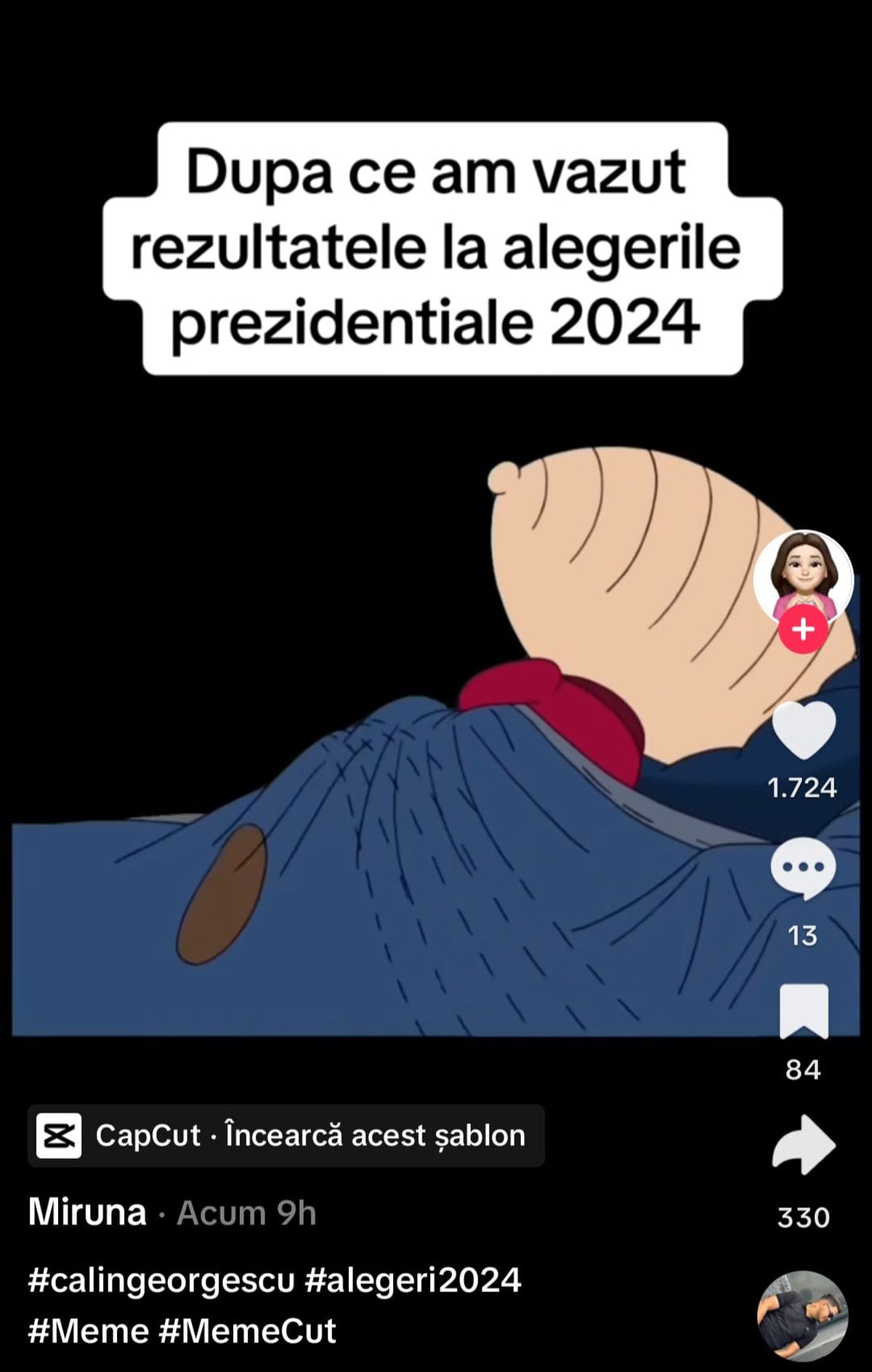Screen dimensions: 872x1372
Task: Share this video using the arrow
Action: click(803, 1145)
